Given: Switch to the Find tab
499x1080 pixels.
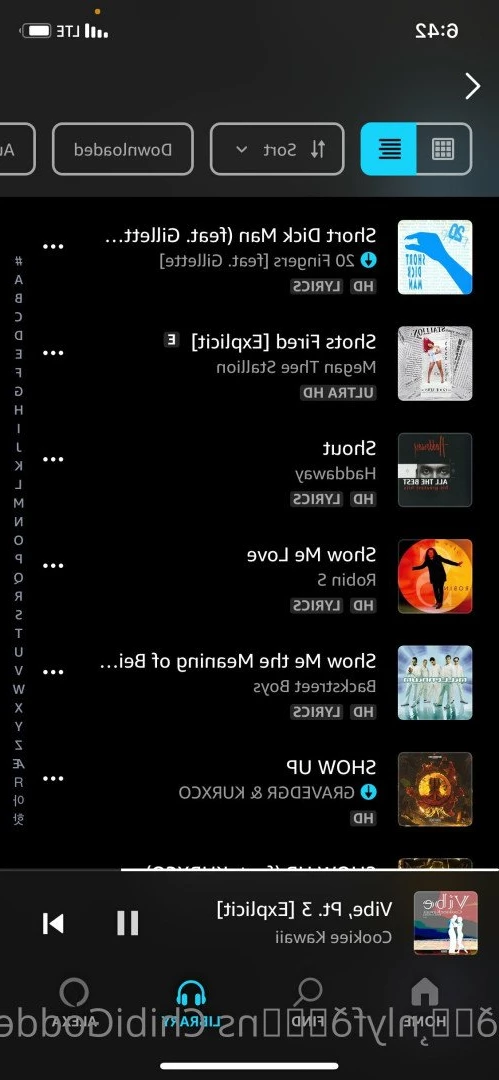Looking at the screenshot, I should point(309,1003).
